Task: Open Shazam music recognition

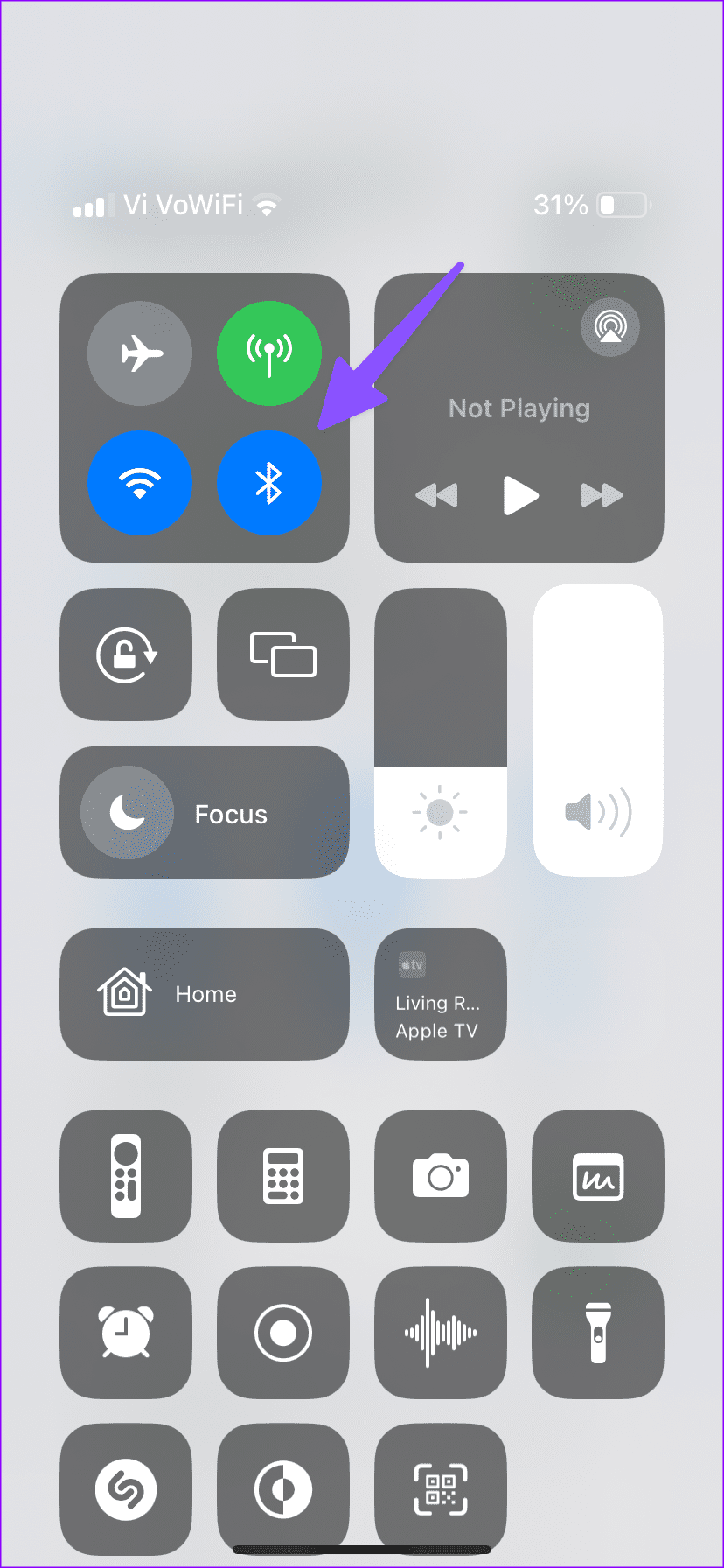Action: point(126,1487)
